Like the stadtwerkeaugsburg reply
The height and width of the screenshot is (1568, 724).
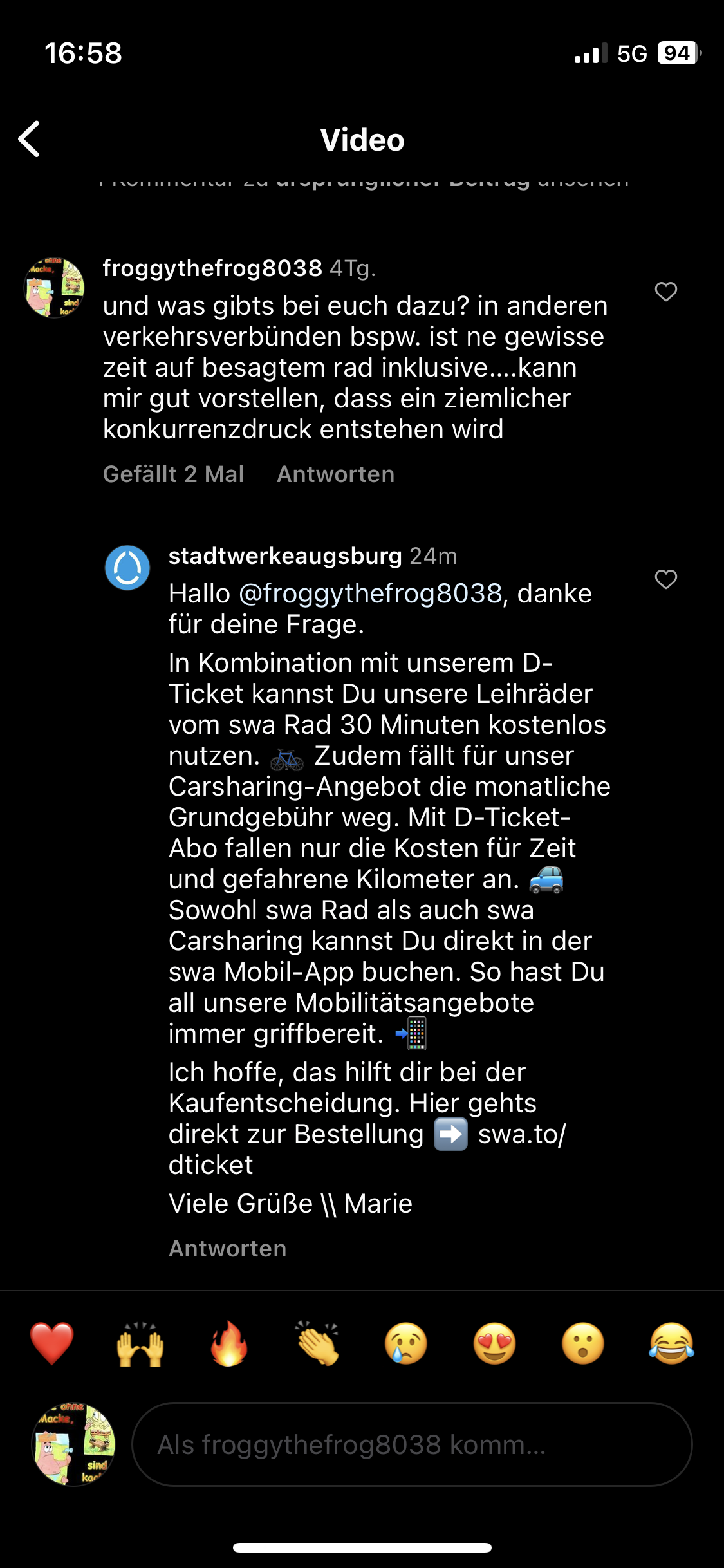pyautogui.click(x=665, y=579)
